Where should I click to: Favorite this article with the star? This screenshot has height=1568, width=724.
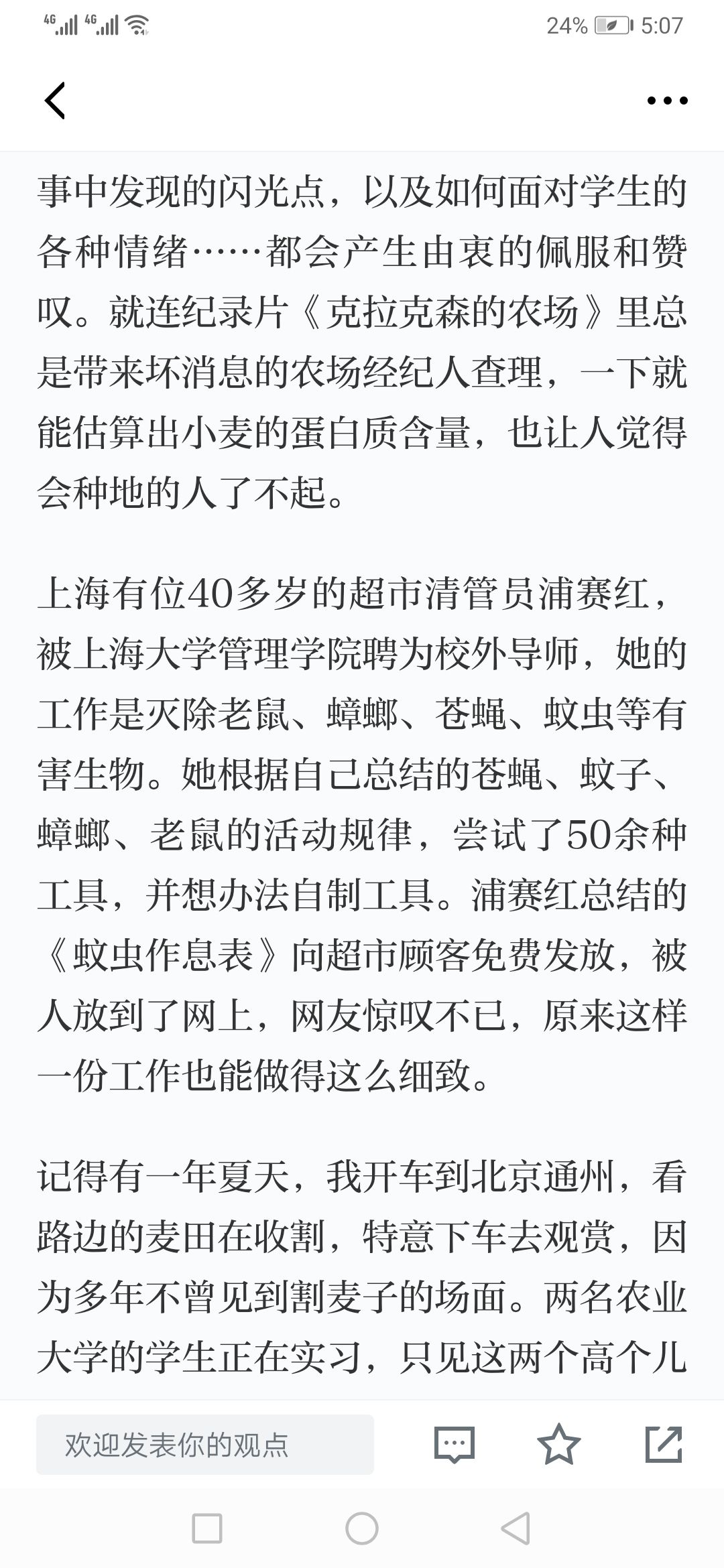559,1444
